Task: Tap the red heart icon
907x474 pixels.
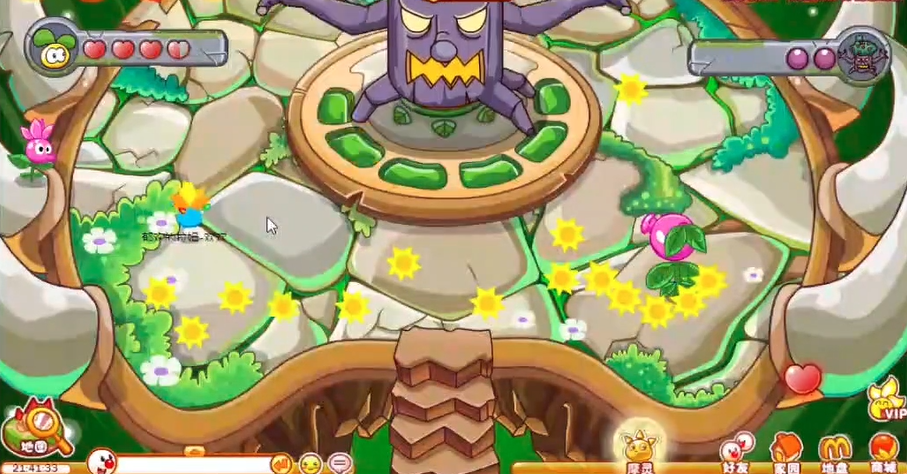Action: click(x=802, y=378)
